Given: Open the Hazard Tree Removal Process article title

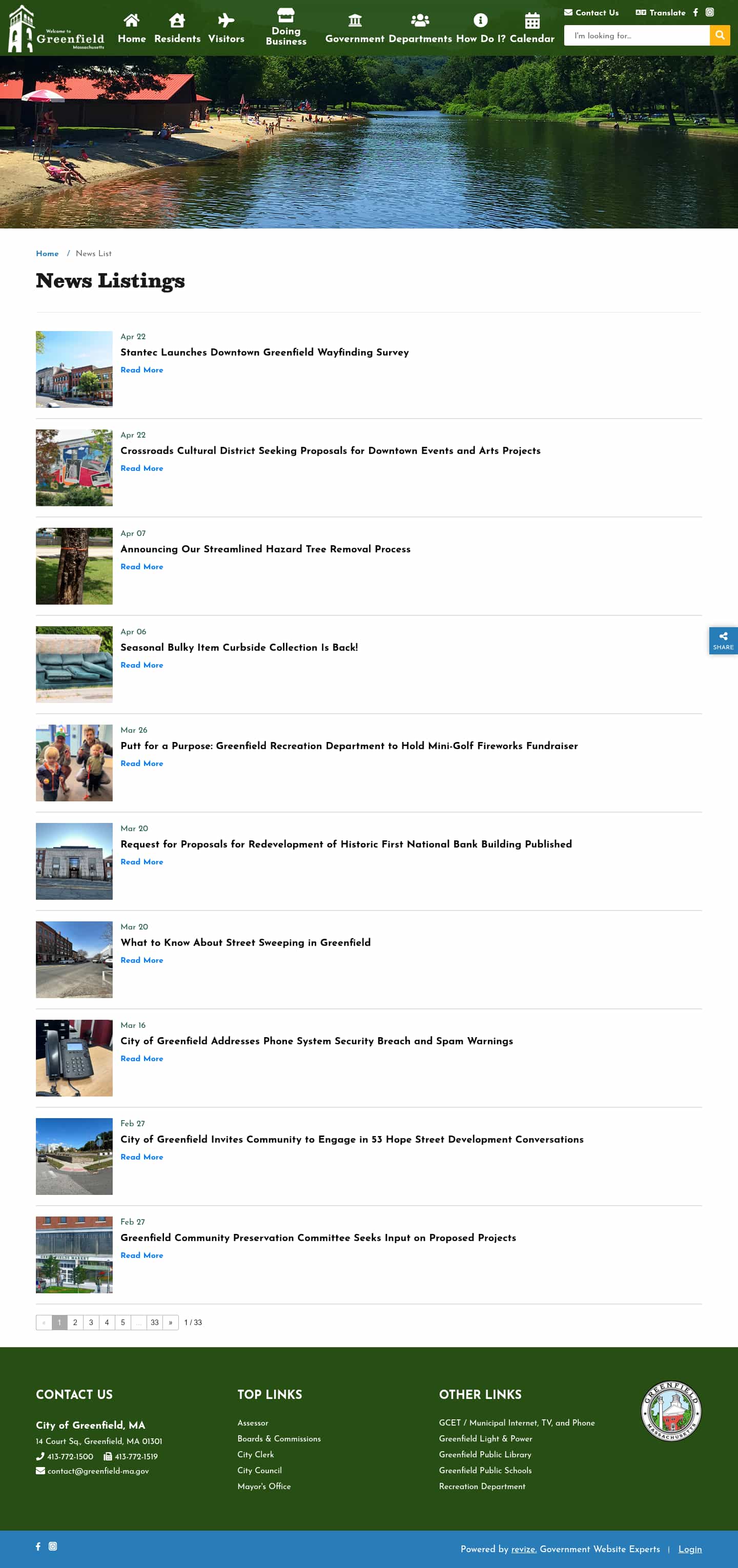Looking at the screenshot, I should 265,548.
